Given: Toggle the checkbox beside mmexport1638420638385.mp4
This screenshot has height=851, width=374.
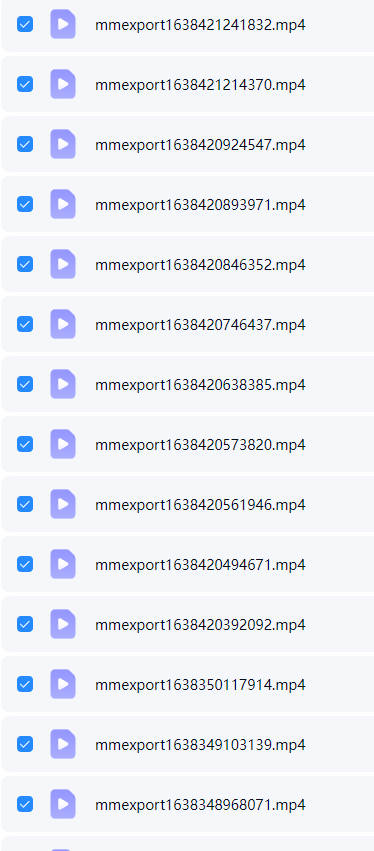Looking at the screenshot, I should [x=25, y=384].
